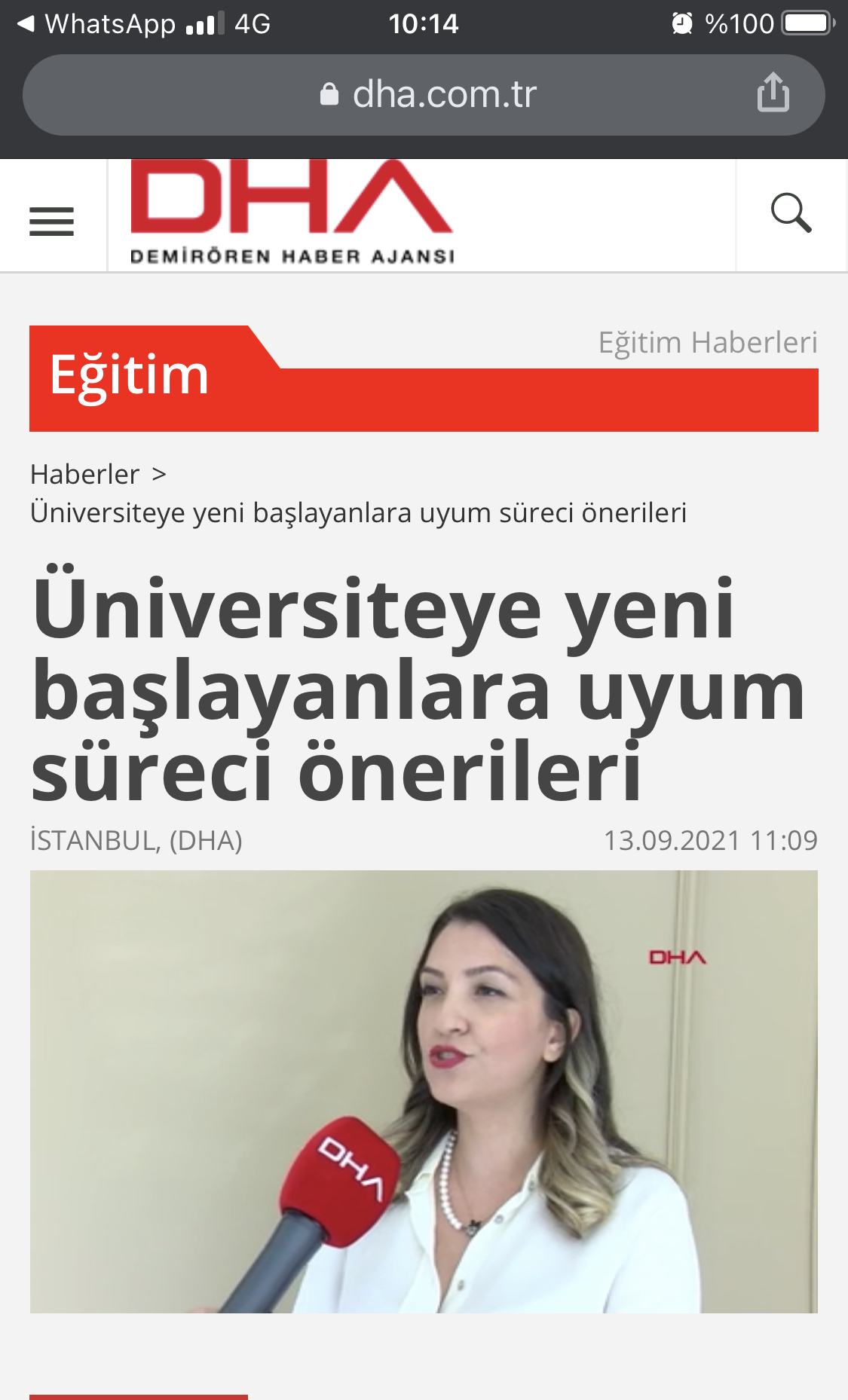848x1400 pixels.
Task: Open the Haberler breadcrumb
Action: 84,475
